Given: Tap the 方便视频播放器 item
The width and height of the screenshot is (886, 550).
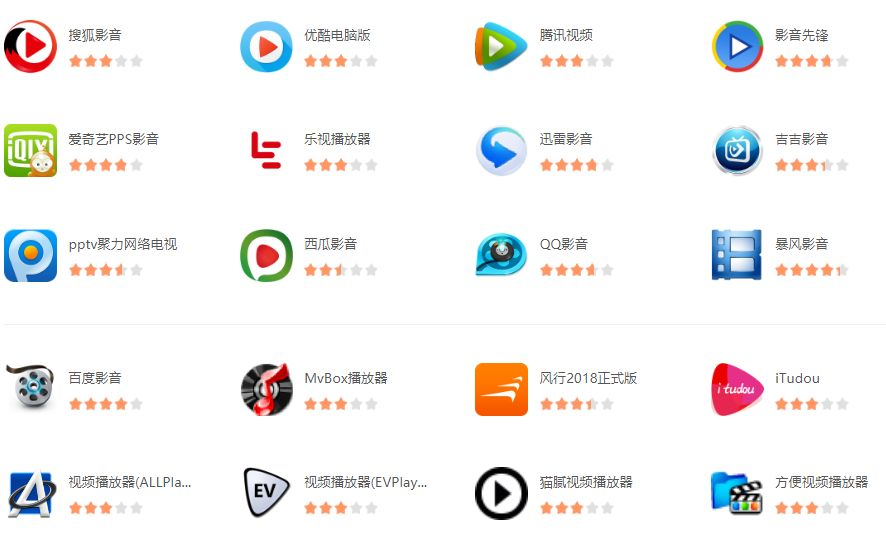Looking at the screenshot, I should click(821, 482).
